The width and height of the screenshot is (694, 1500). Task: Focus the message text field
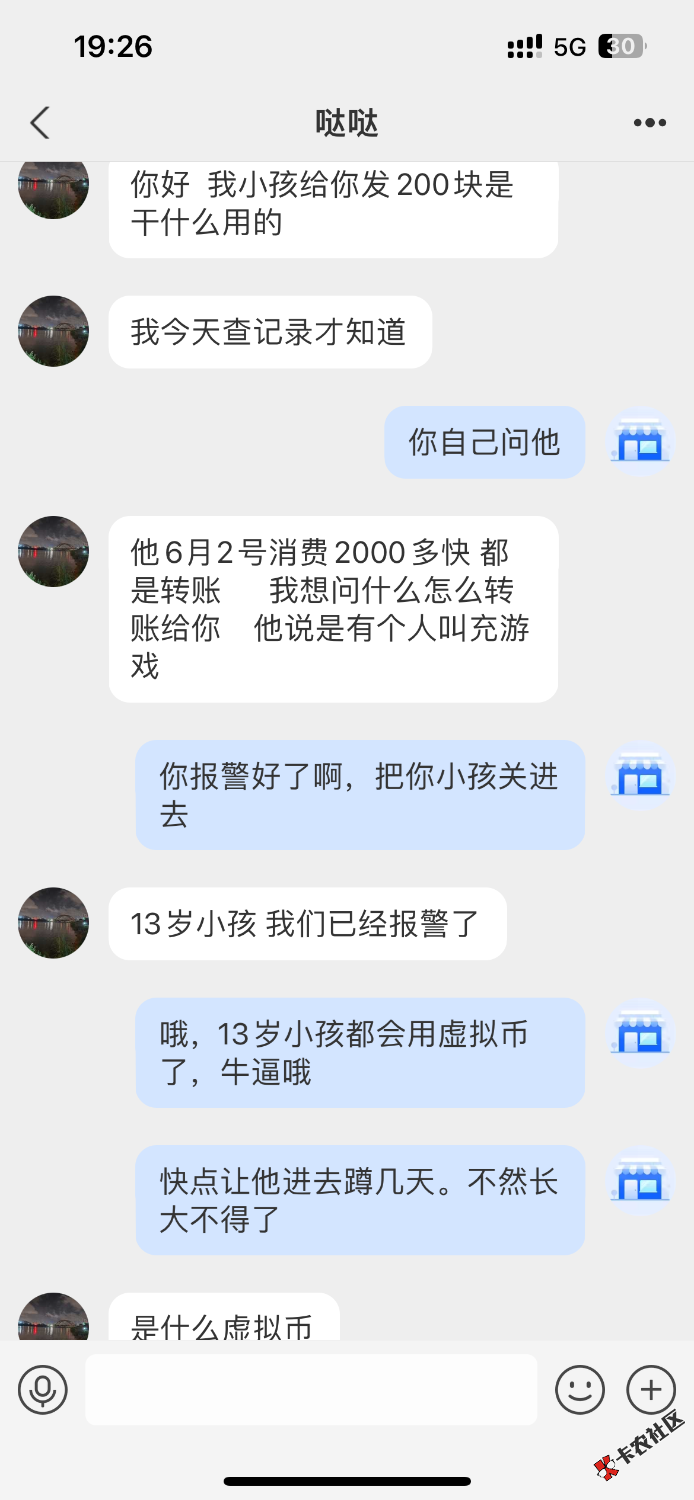311,1389
